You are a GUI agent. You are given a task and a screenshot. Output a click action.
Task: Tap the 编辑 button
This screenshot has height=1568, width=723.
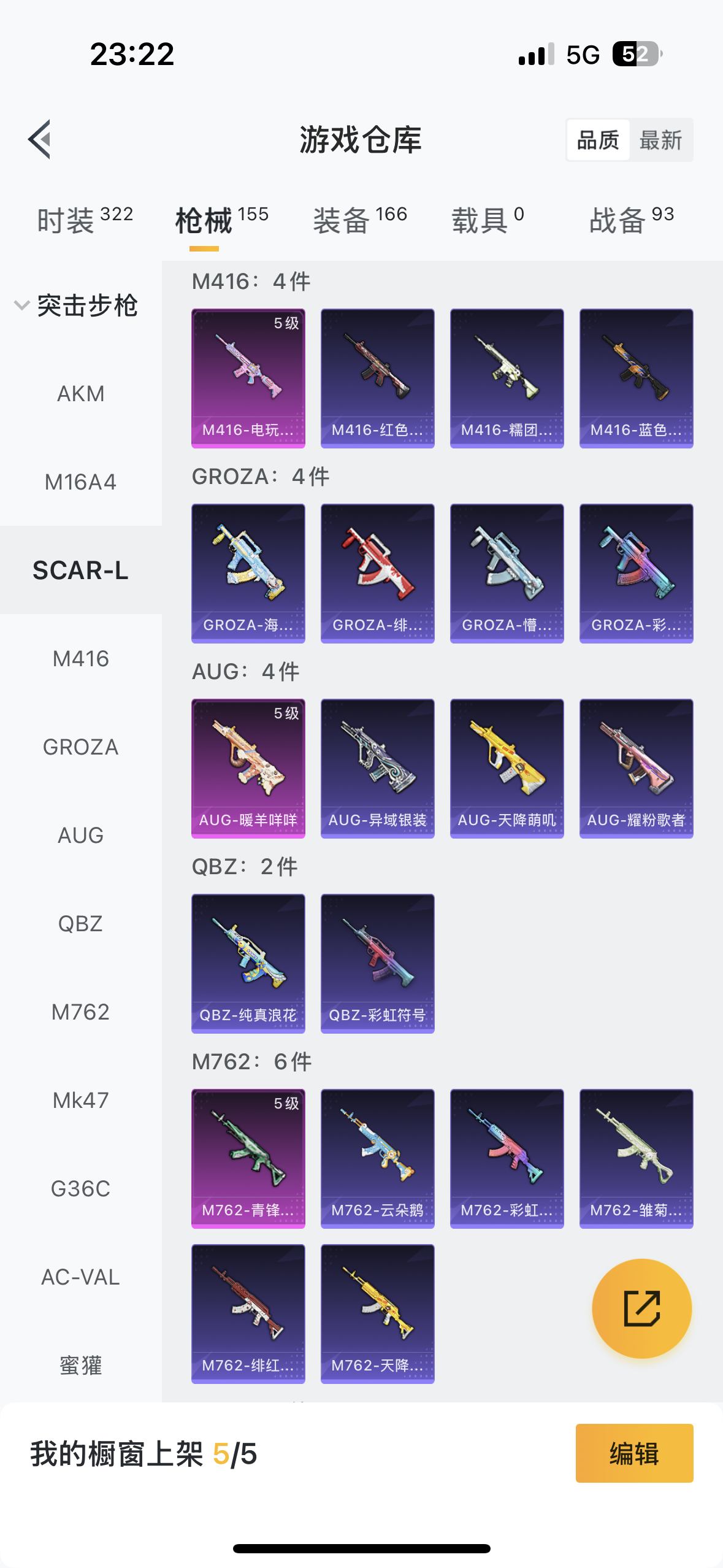click(635, 1453)
